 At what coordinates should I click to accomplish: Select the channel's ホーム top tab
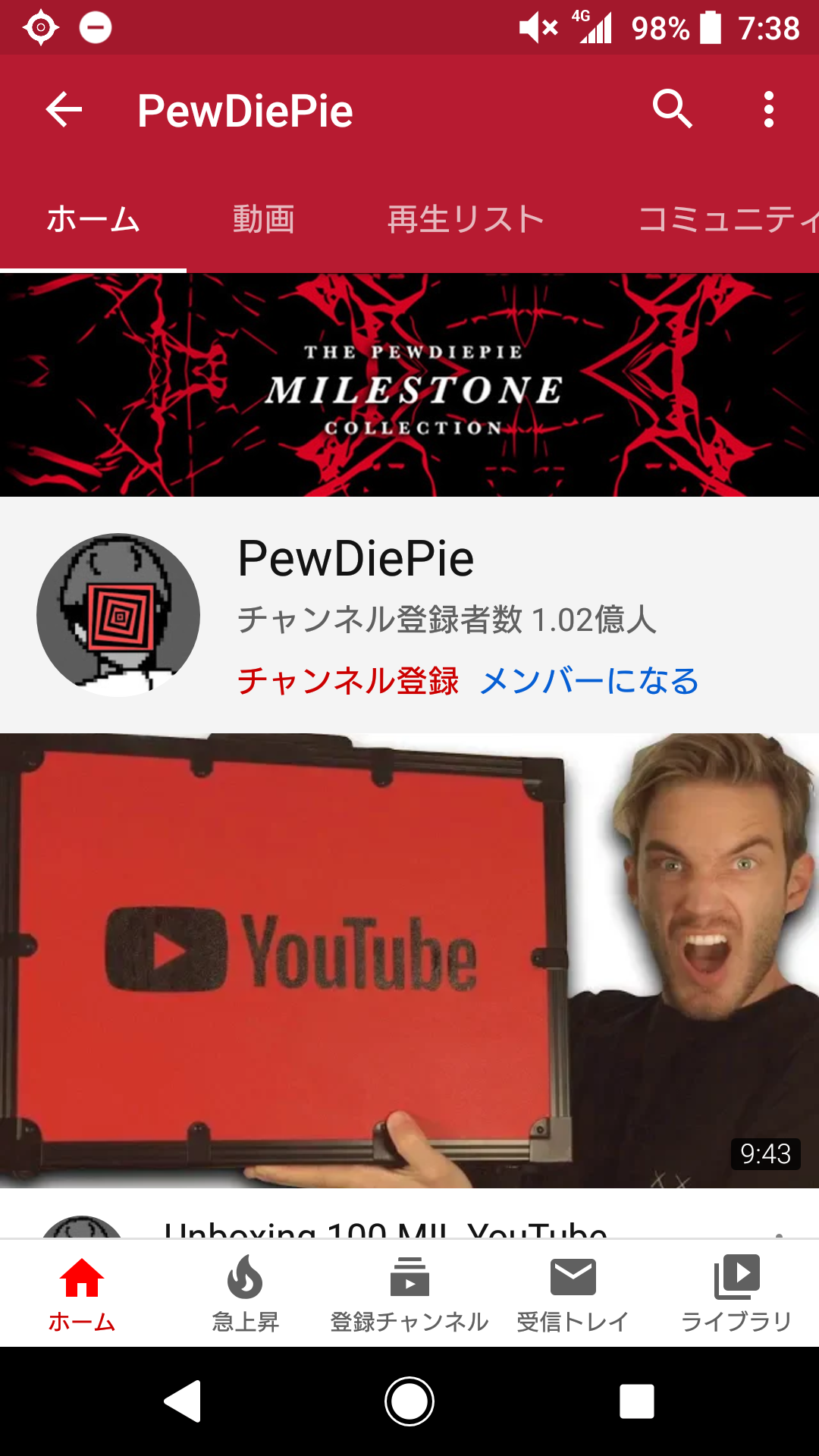[93, 219]
